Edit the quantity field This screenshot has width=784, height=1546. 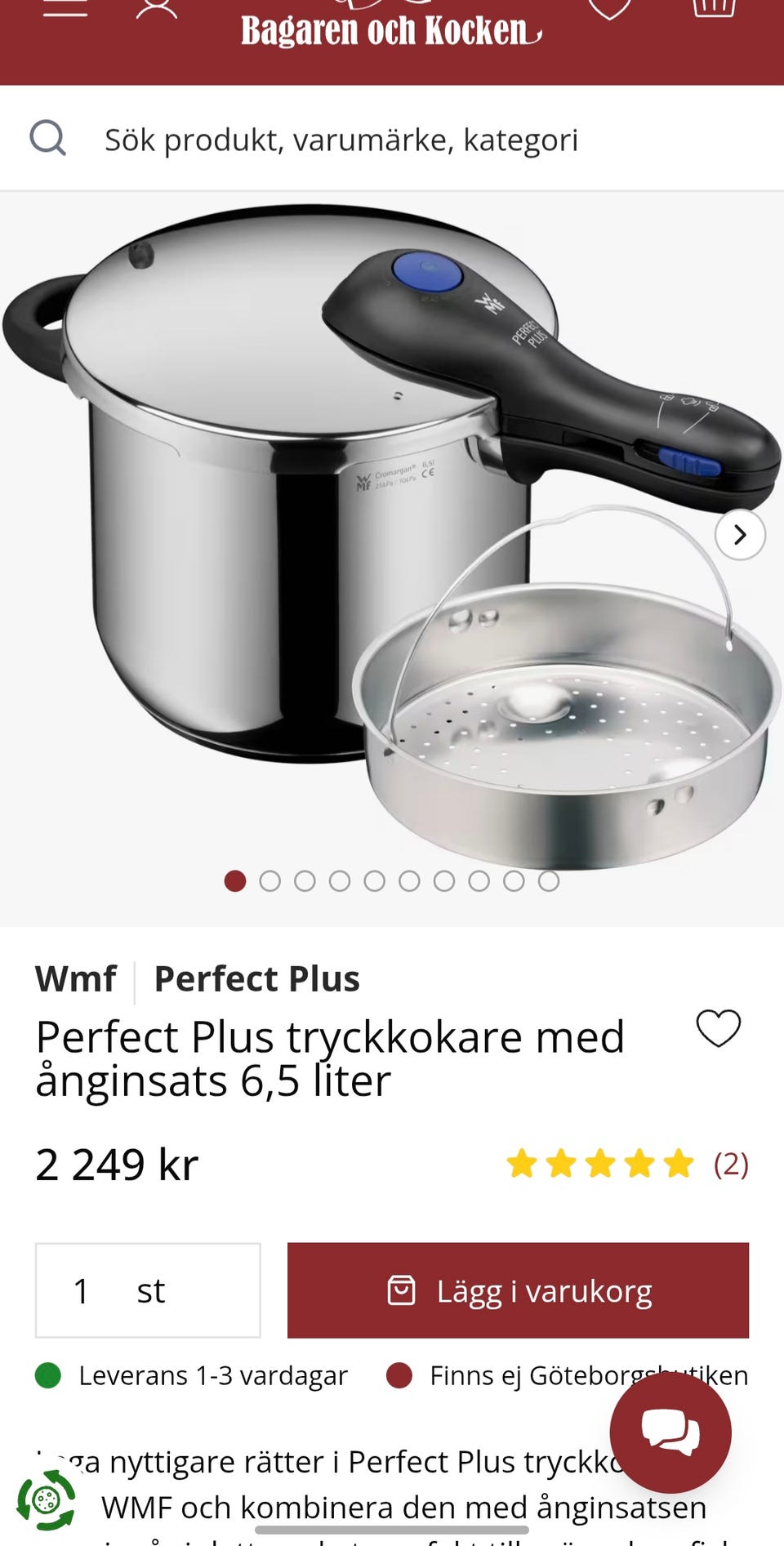pyautogui.click(x=148, y=1290)
